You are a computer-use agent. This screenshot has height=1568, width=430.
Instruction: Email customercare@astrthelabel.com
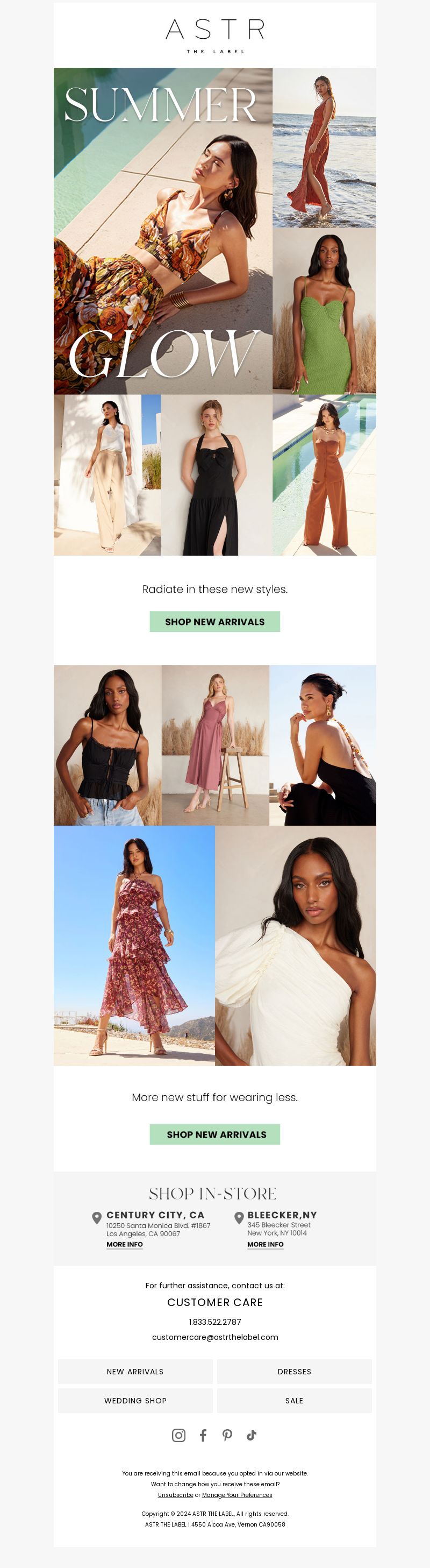[214, 1337]
